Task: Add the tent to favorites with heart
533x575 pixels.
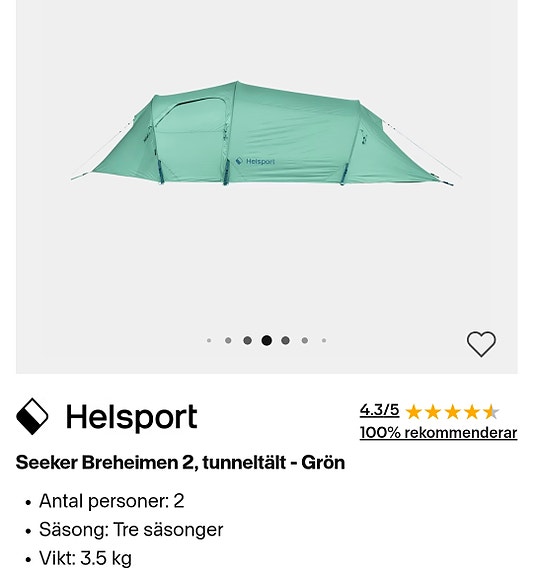Action: (481, 344)
